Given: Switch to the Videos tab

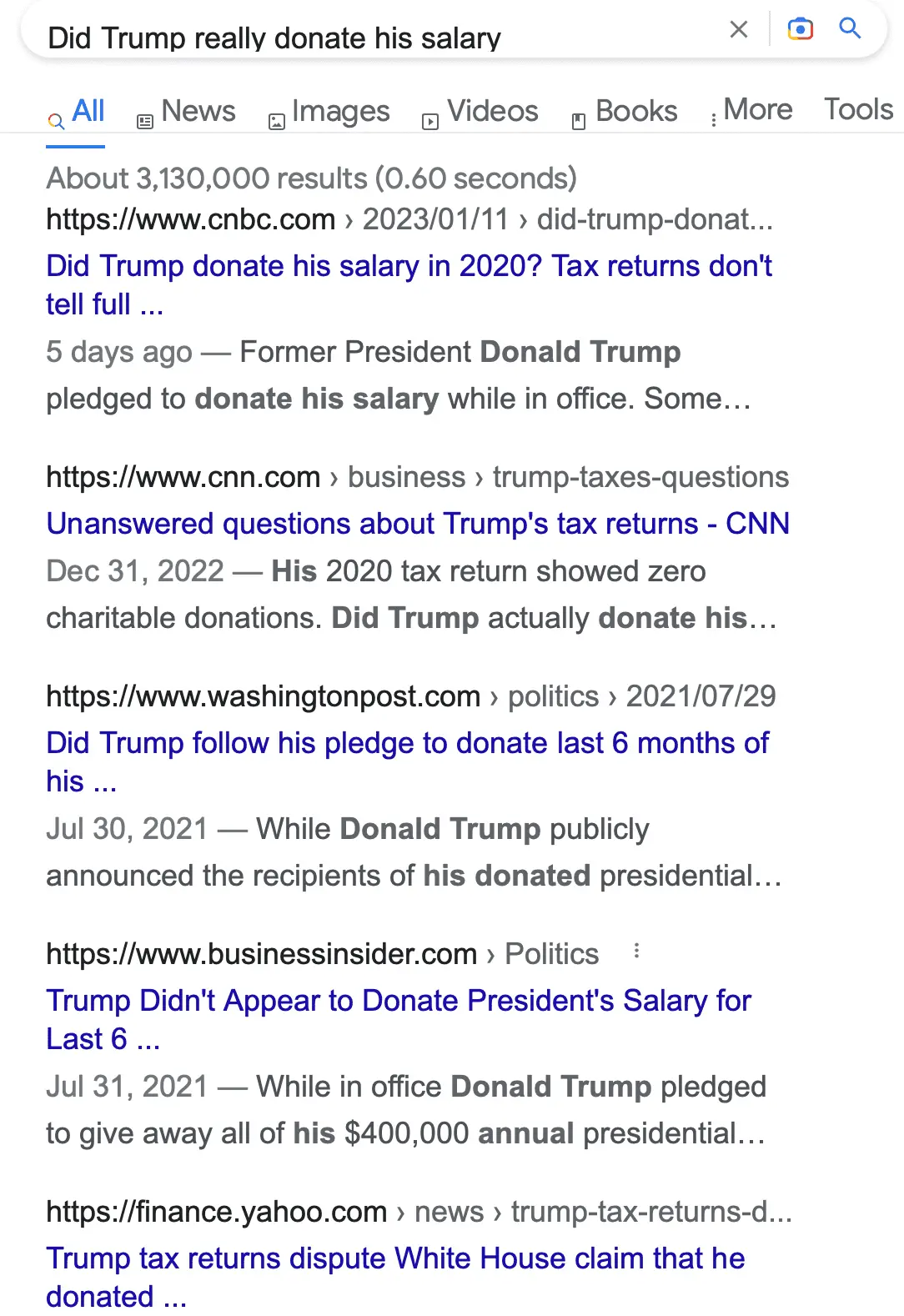Looking at the screenshot, I should (480, 112).
